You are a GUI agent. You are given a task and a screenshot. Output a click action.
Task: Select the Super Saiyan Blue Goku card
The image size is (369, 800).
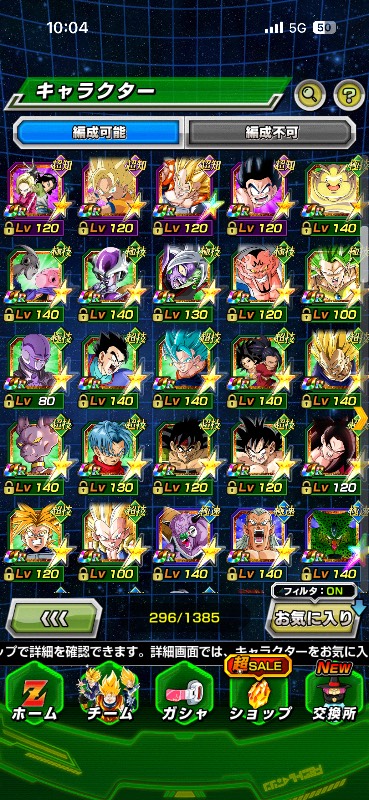click(x=186, y=369)
